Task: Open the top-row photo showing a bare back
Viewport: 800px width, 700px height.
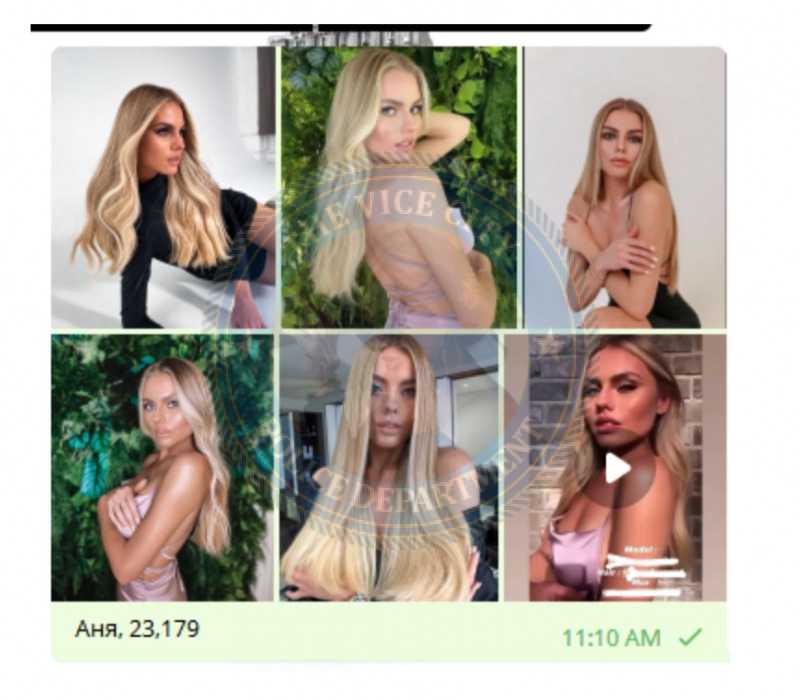Action: 399,188
